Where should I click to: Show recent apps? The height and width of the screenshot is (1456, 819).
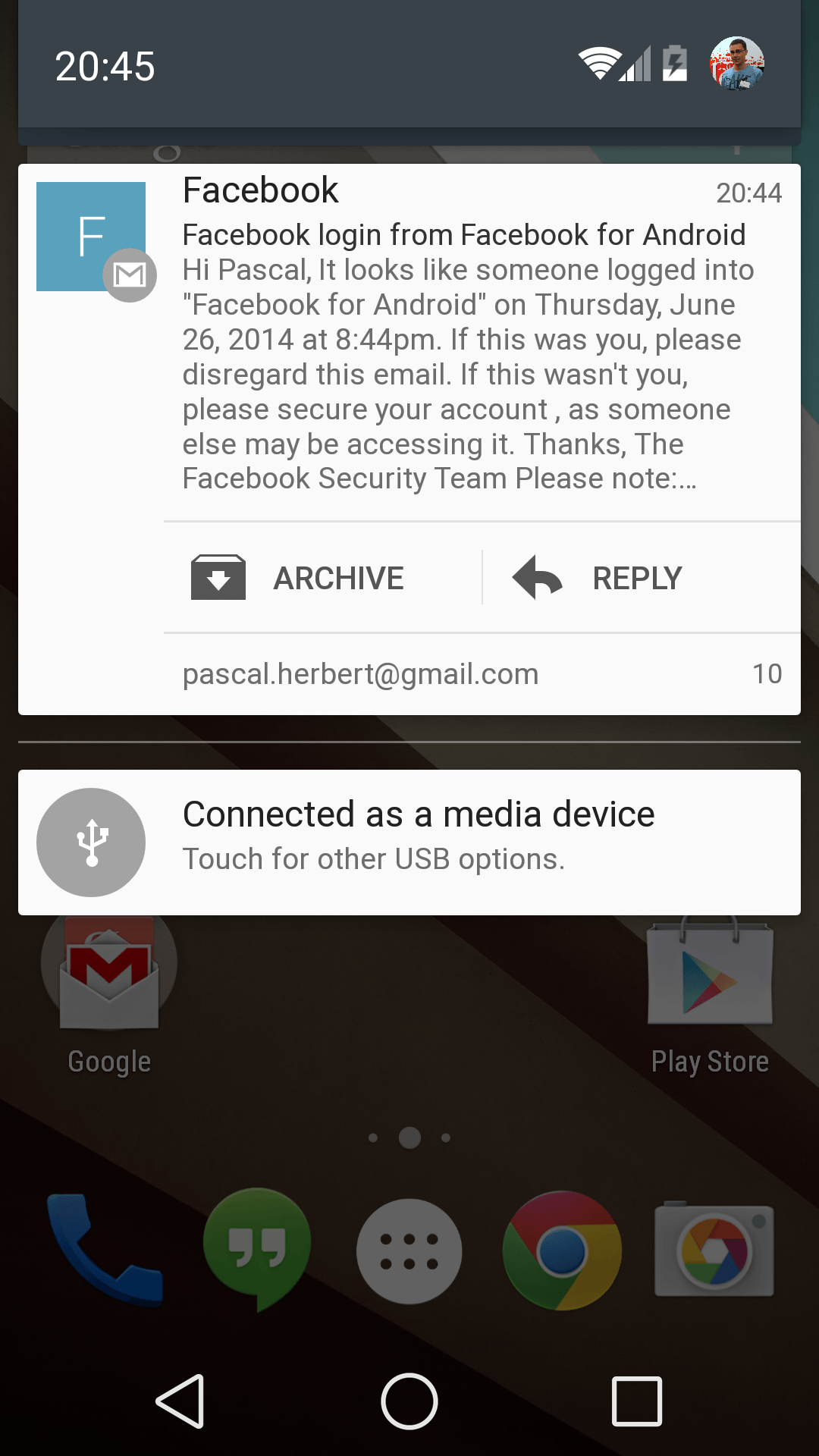coord(637,1401)
